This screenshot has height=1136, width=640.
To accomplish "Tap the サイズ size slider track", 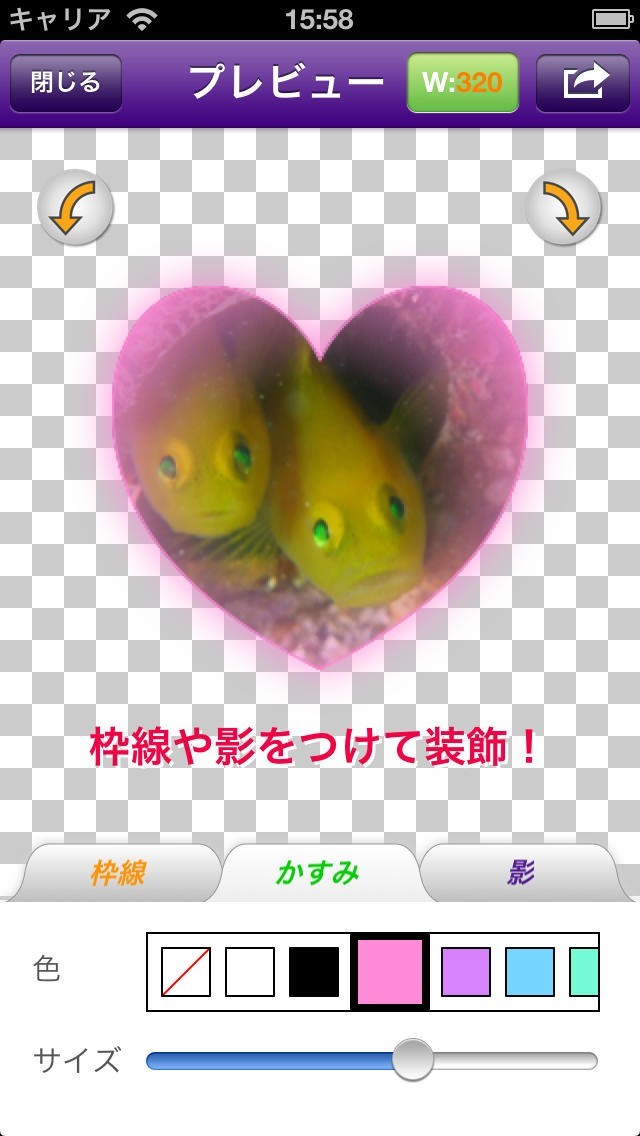I will [520, 1061].
